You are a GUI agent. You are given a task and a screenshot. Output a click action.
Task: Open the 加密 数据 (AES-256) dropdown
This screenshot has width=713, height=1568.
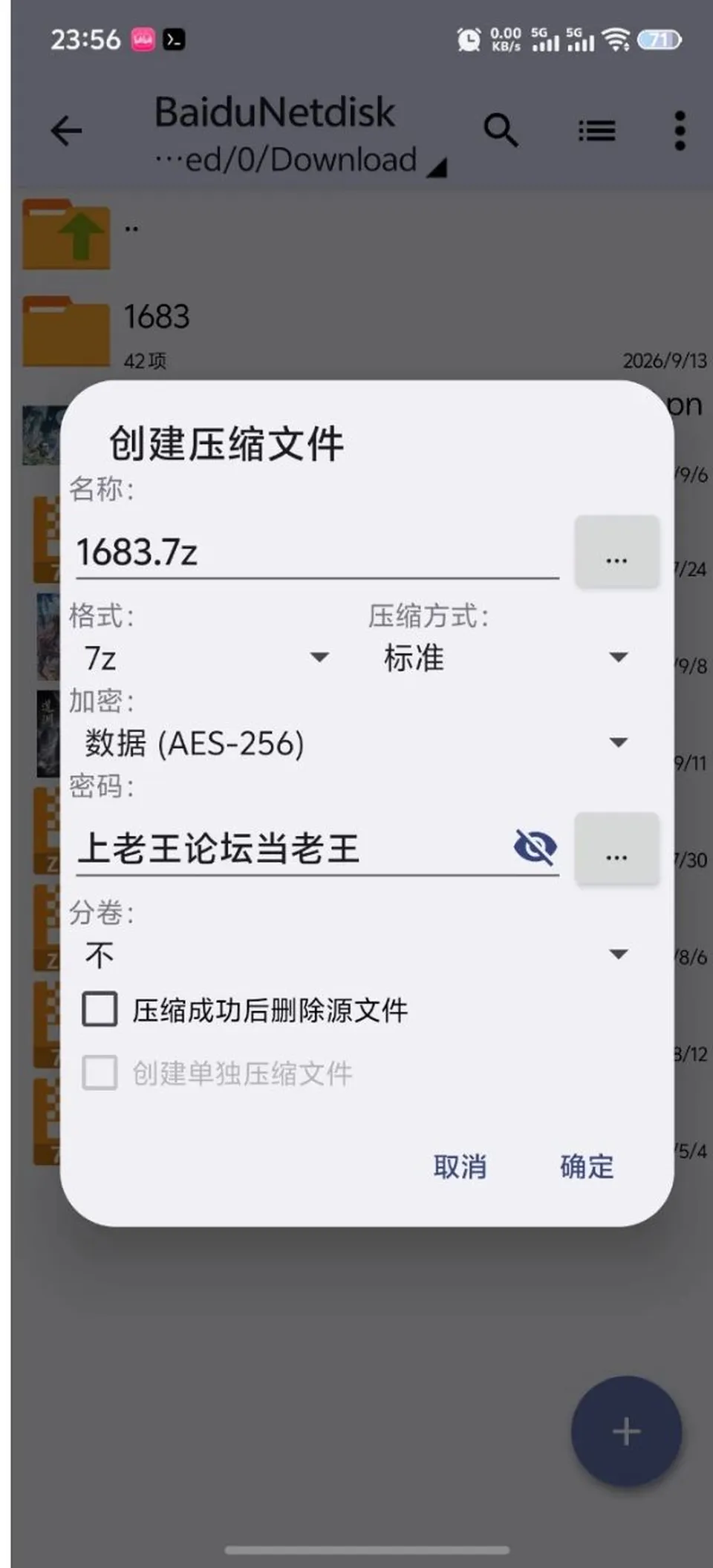(356, 743)
